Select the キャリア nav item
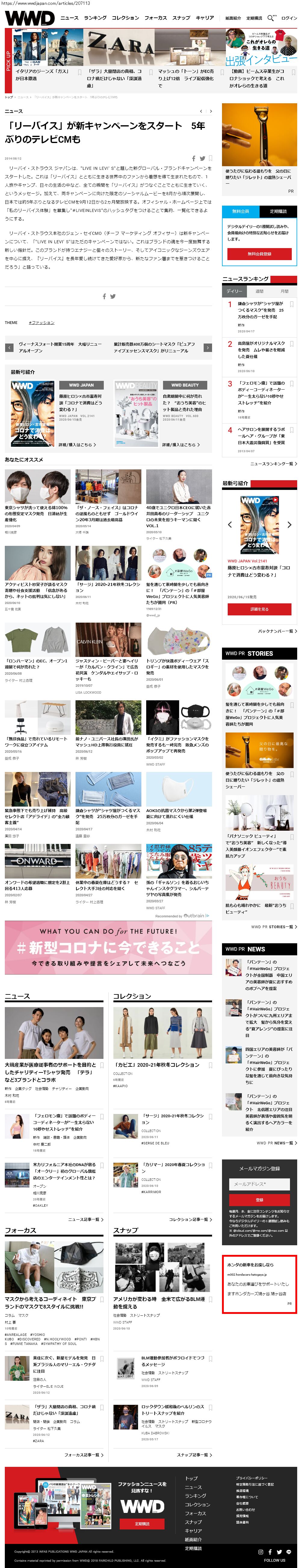Image resolution: width=302 pixels, height=1568 pixels. (204, 18)
